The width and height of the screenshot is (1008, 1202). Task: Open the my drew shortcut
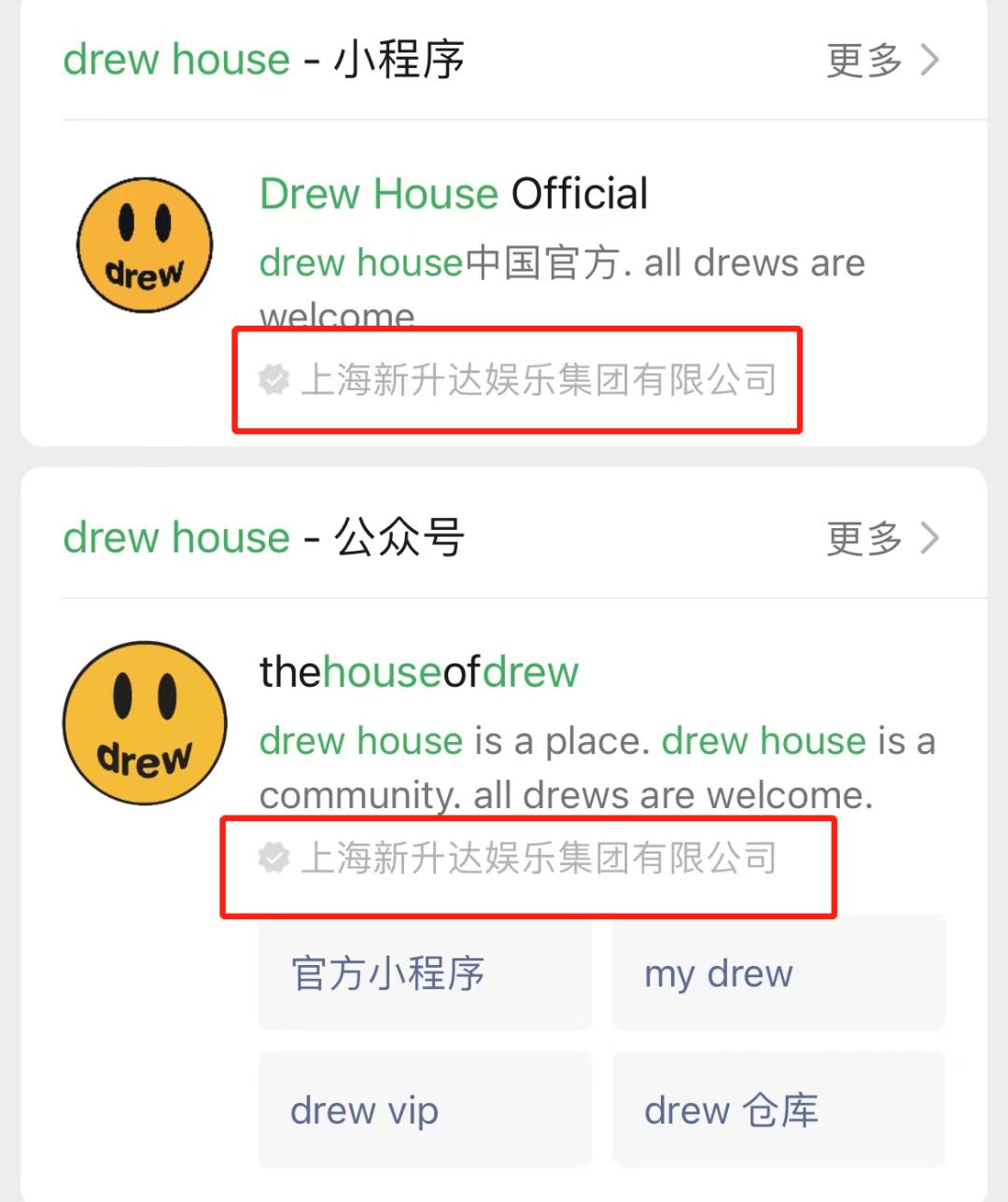(x=778, y=973)
